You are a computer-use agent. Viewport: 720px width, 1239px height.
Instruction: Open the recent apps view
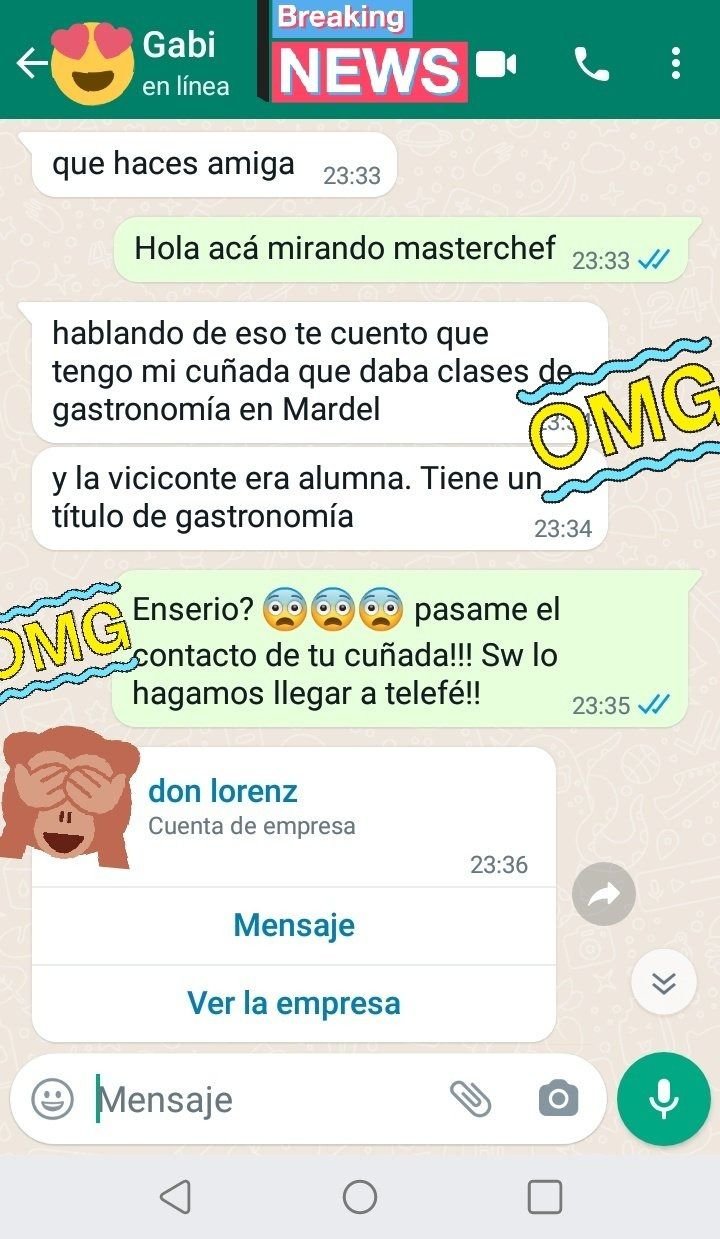point(544,1196)
